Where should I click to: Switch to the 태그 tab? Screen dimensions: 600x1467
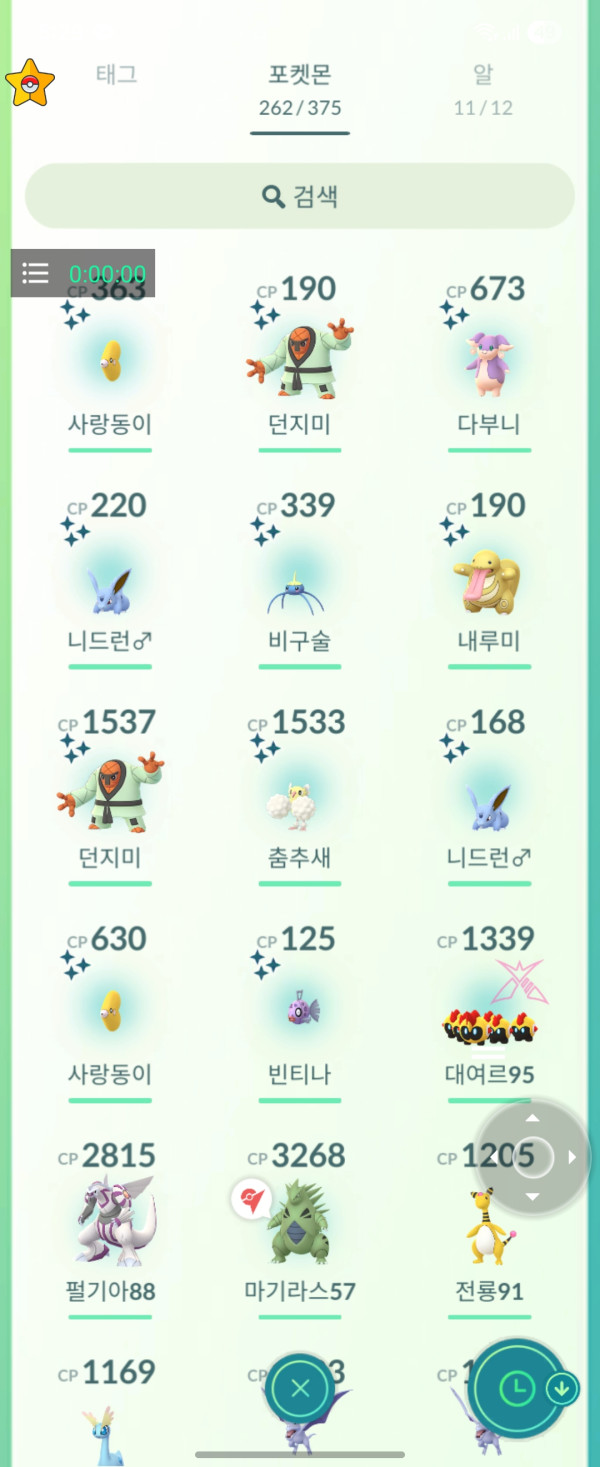tap(116, 74)
